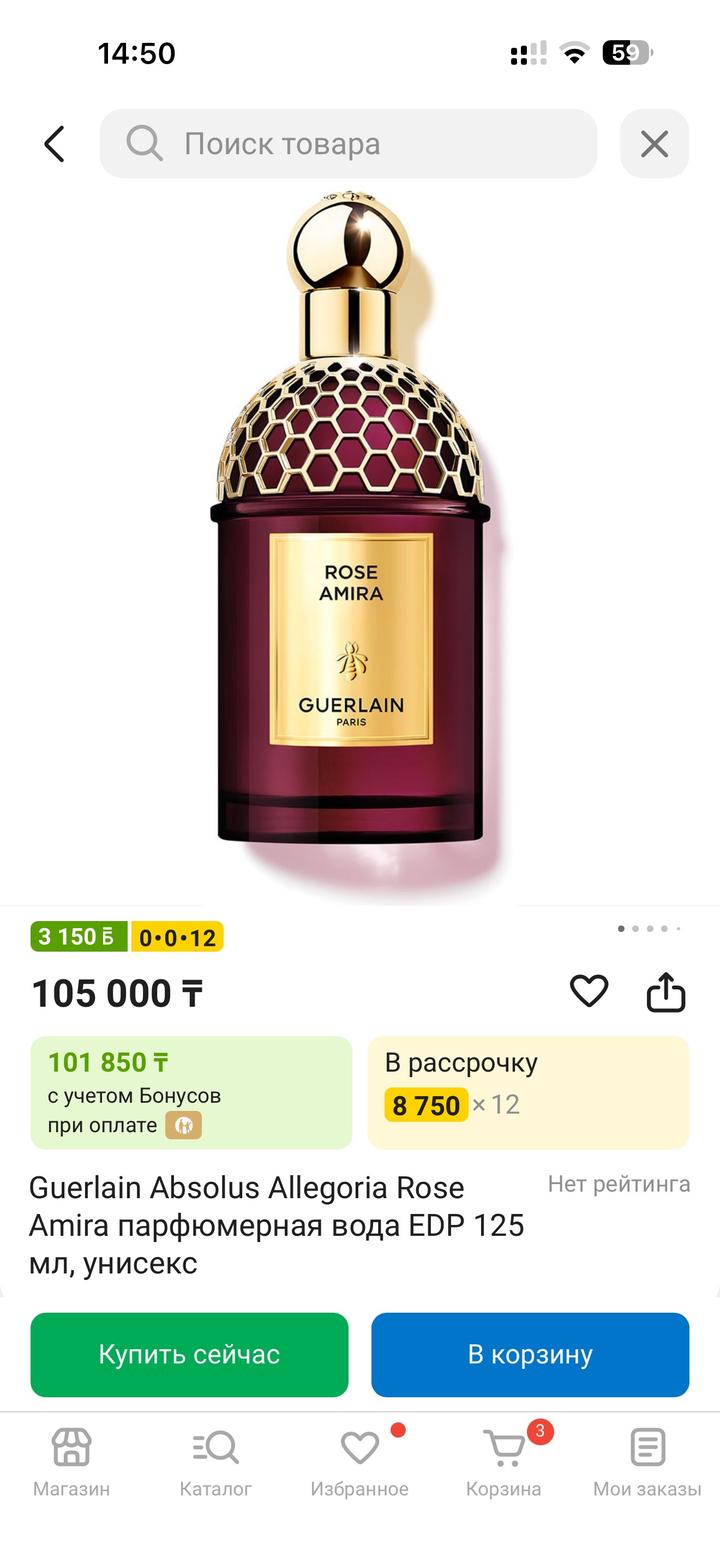Switch to the Магазин tab
720x1564 pixels.
[71, 1461]
